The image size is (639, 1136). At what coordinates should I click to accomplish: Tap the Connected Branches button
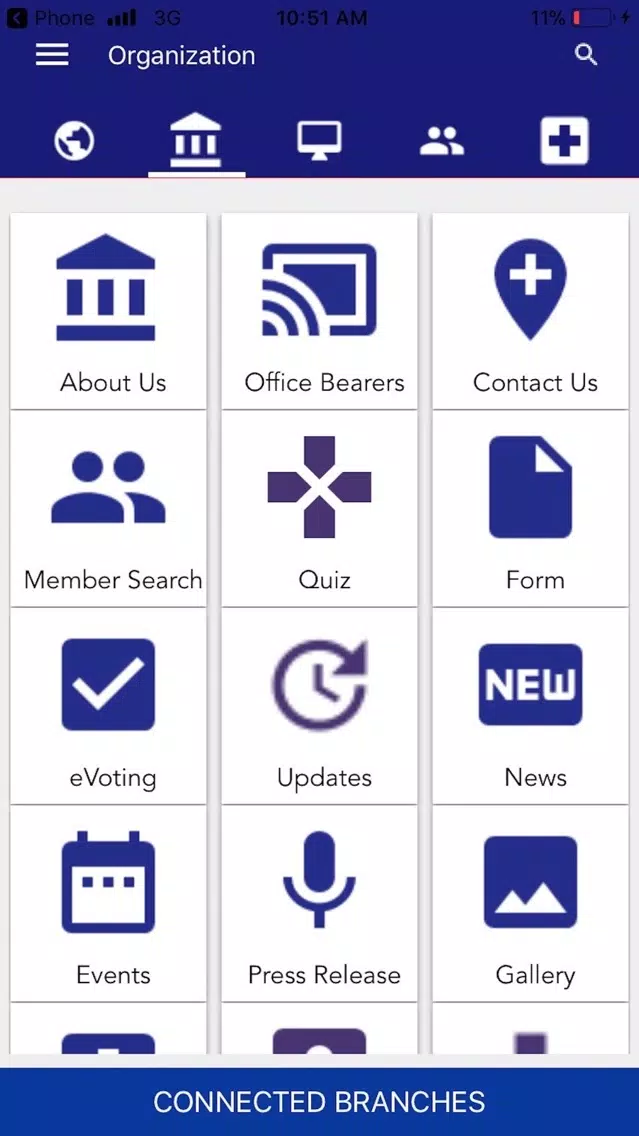point(320,1101)
